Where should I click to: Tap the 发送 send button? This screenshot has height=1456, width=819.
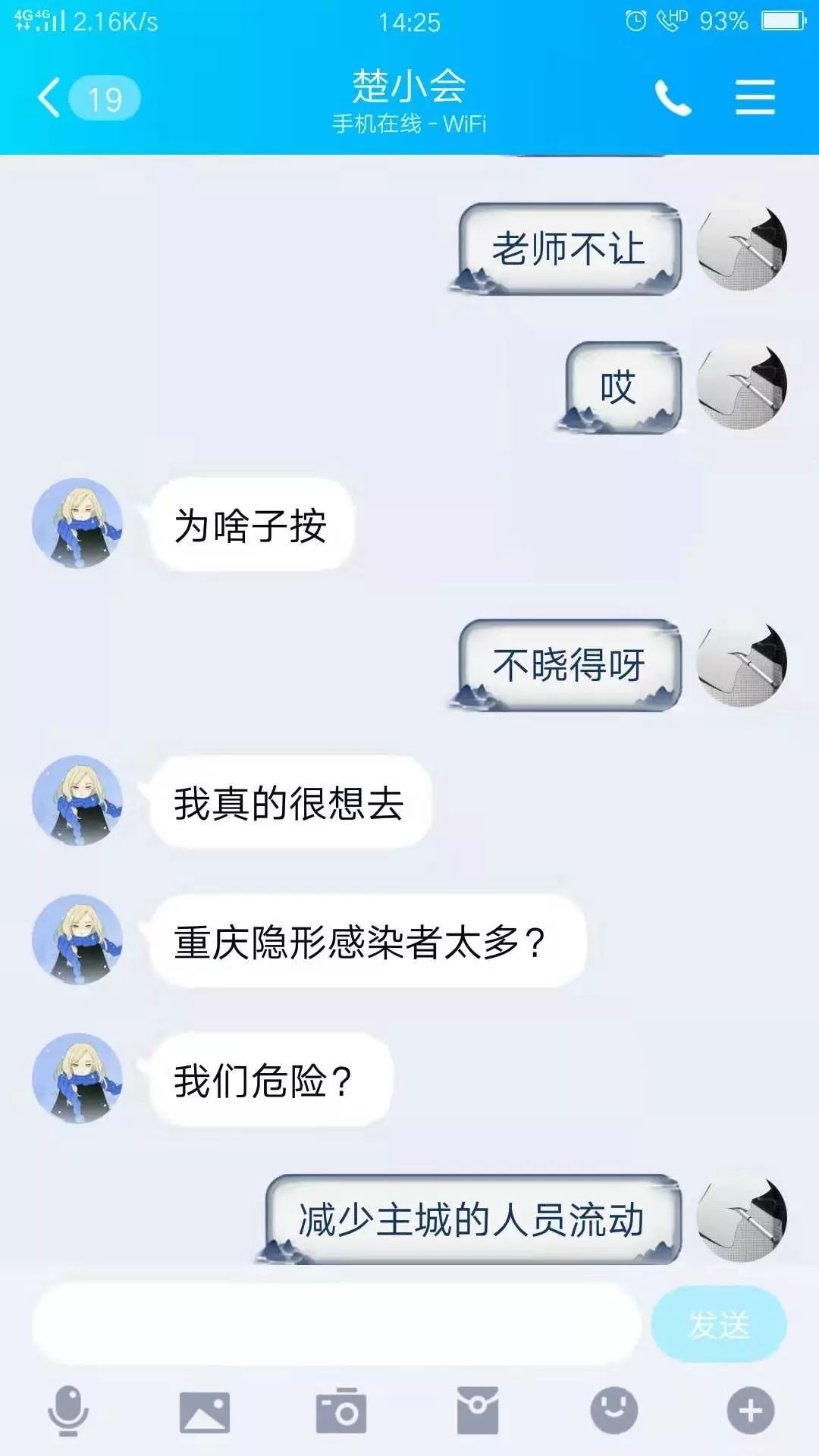718,1325
